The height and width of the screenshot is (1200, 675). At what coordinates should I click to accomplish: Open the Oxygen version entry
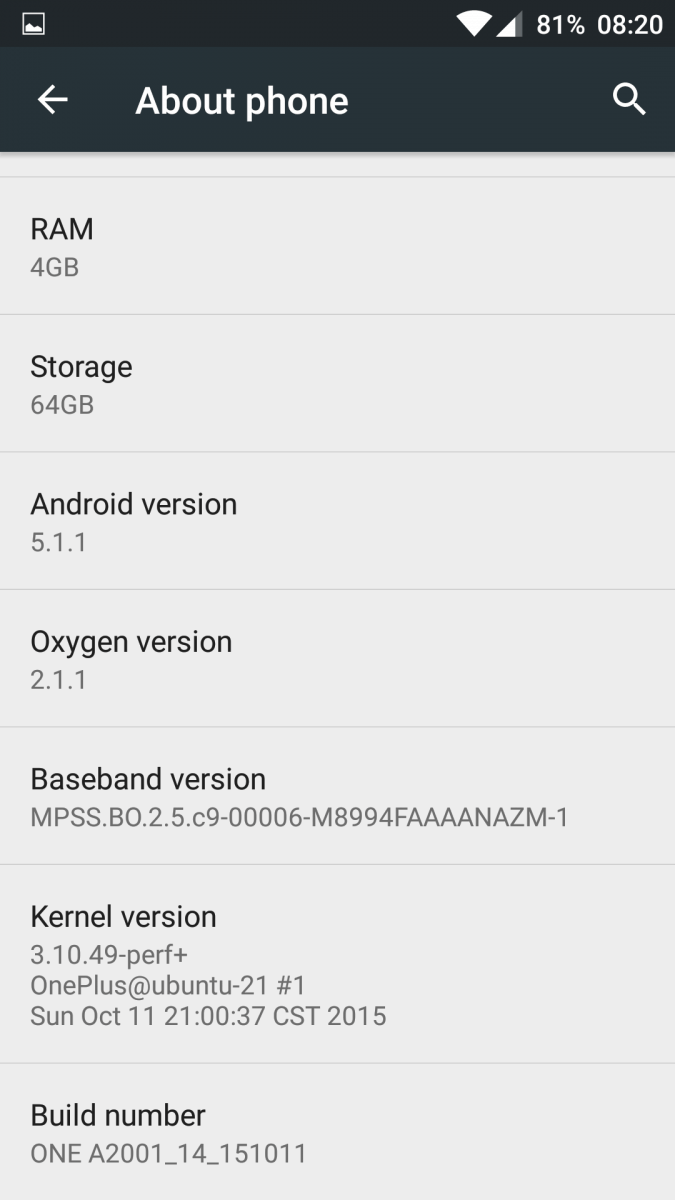pos(337,658)
